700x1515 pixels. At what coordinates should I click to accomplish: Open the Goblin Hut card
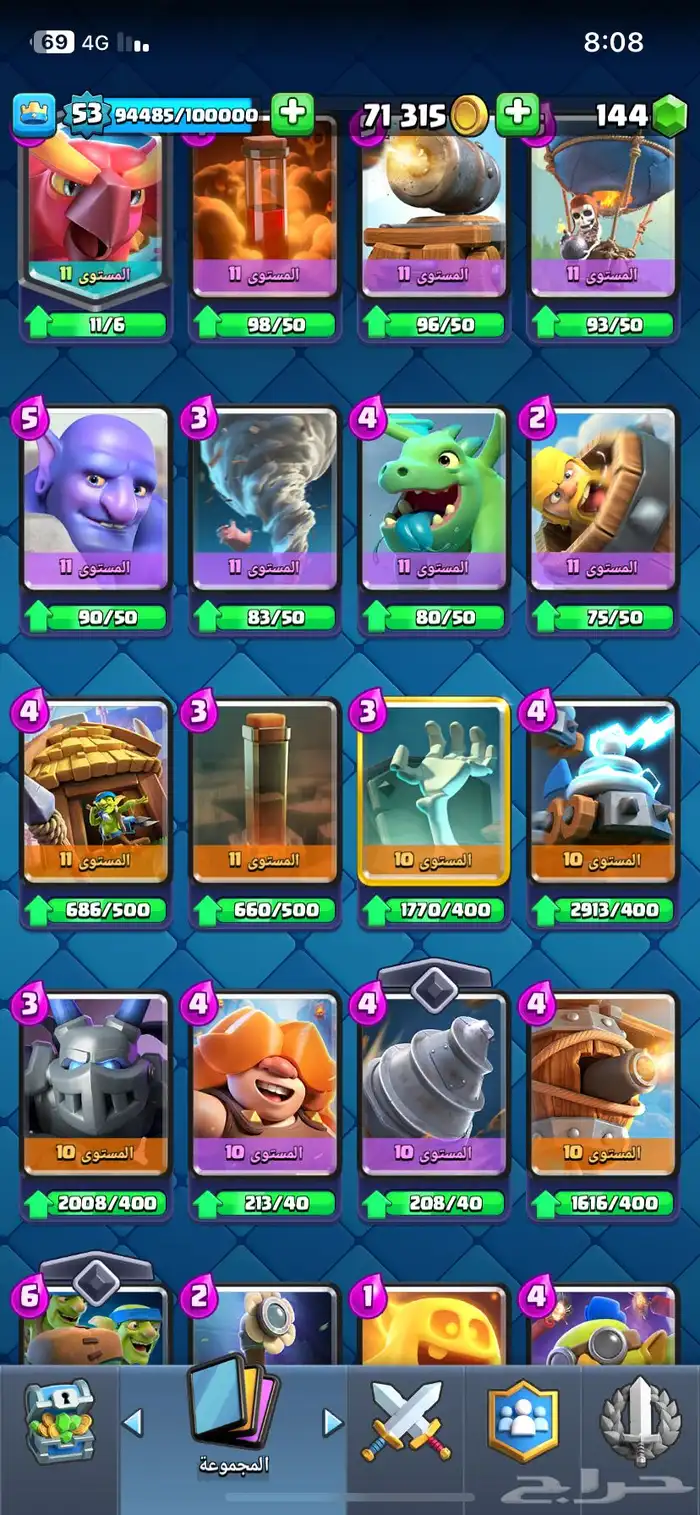pyautogui.click(x=95, y=792)
